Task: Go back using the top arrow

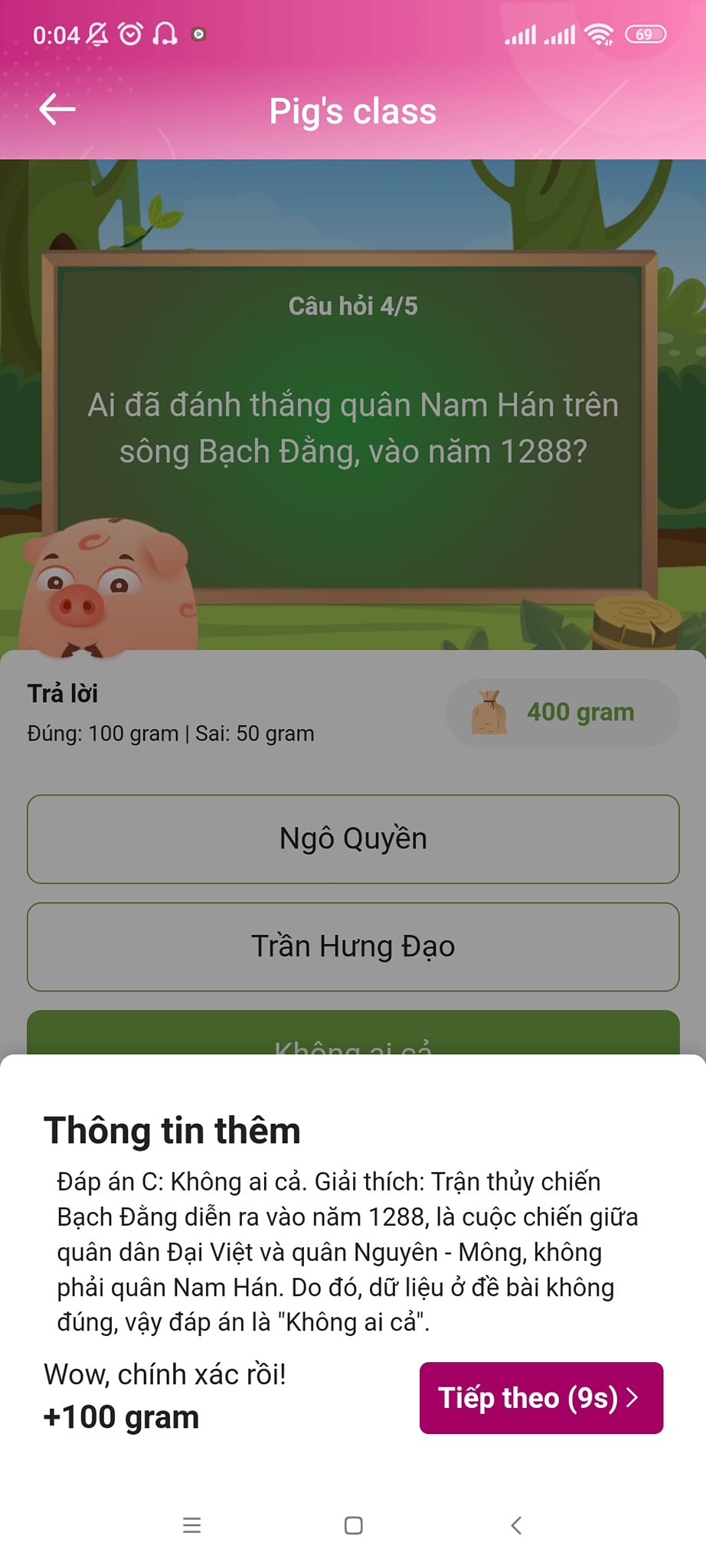Action: [x=57, y=109]
